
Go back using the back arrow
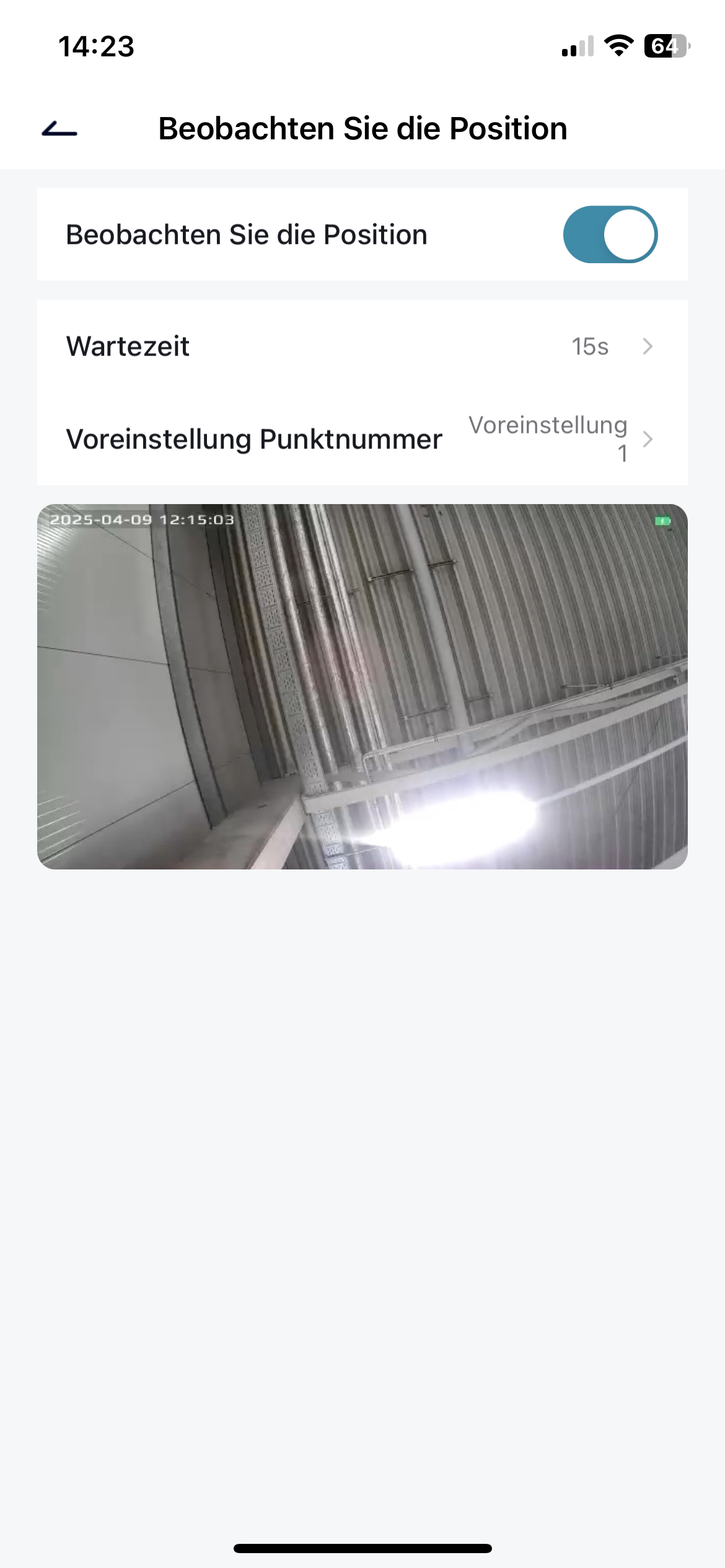click(59, 129)
